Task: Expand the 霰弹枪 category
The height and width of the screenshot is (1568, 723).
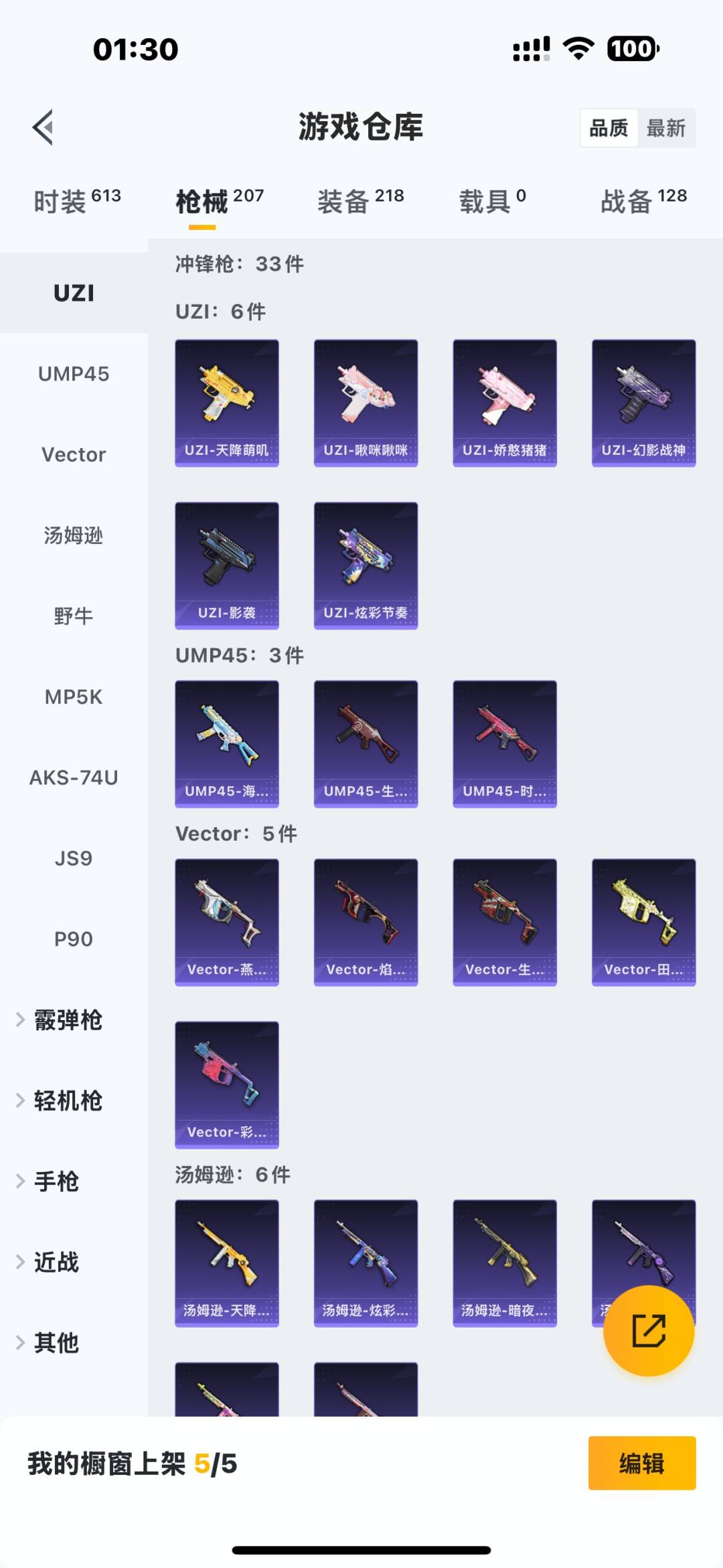Action: pyautogui.click(x=67, y=1020)
